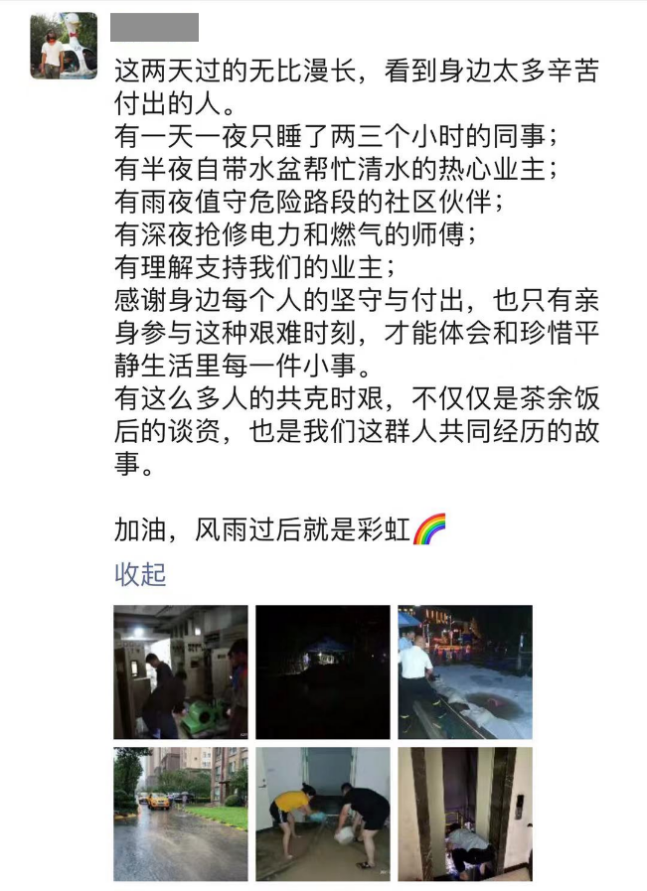Open photo of workers at electrical cabinets
Image resolution: width=647 pixels, height=891 pixels.
[x=180, y=671]
